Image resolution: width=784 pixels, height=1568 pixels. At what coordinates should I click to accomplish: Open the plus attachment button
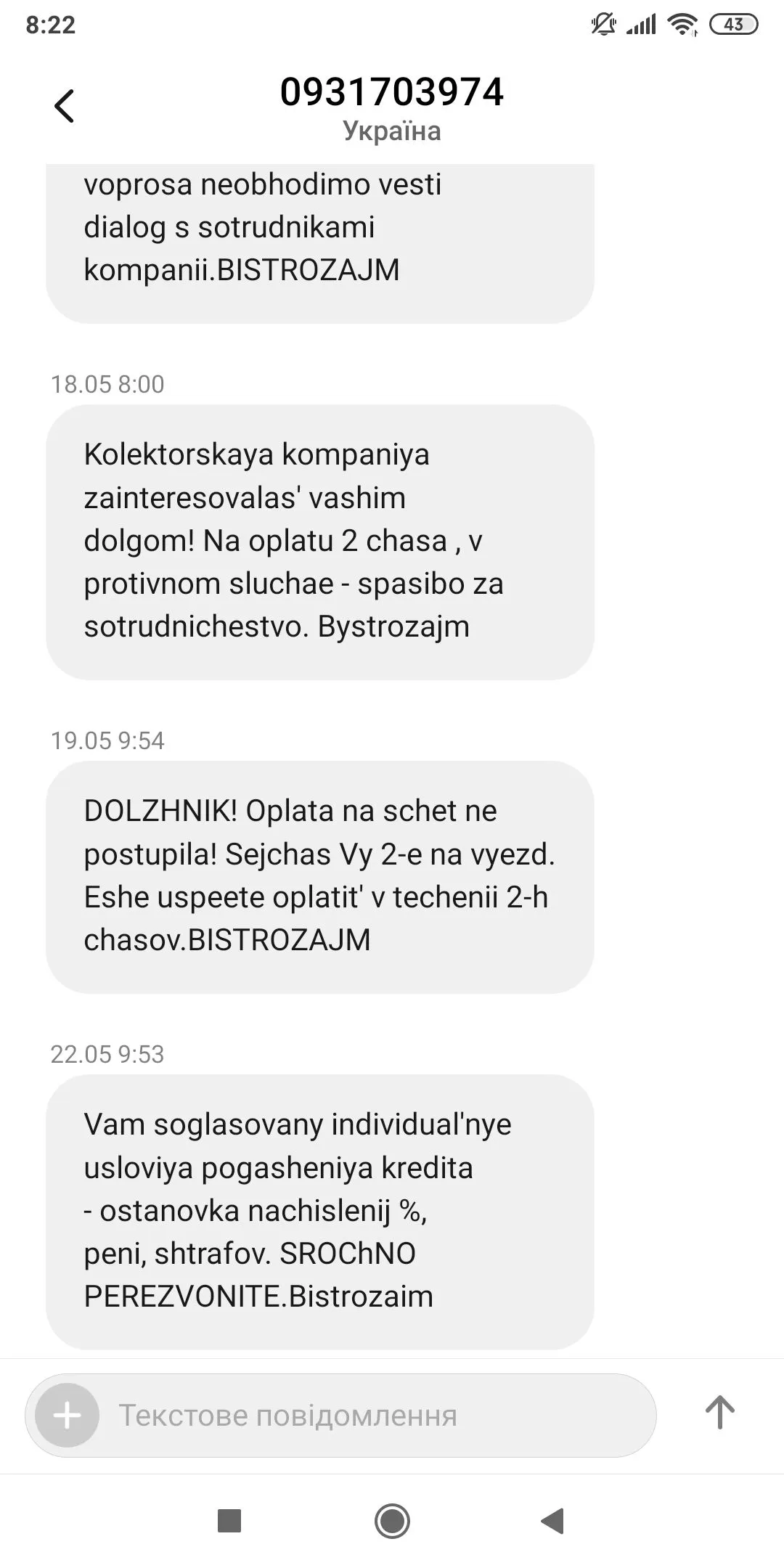click(x=68, y=1415)
